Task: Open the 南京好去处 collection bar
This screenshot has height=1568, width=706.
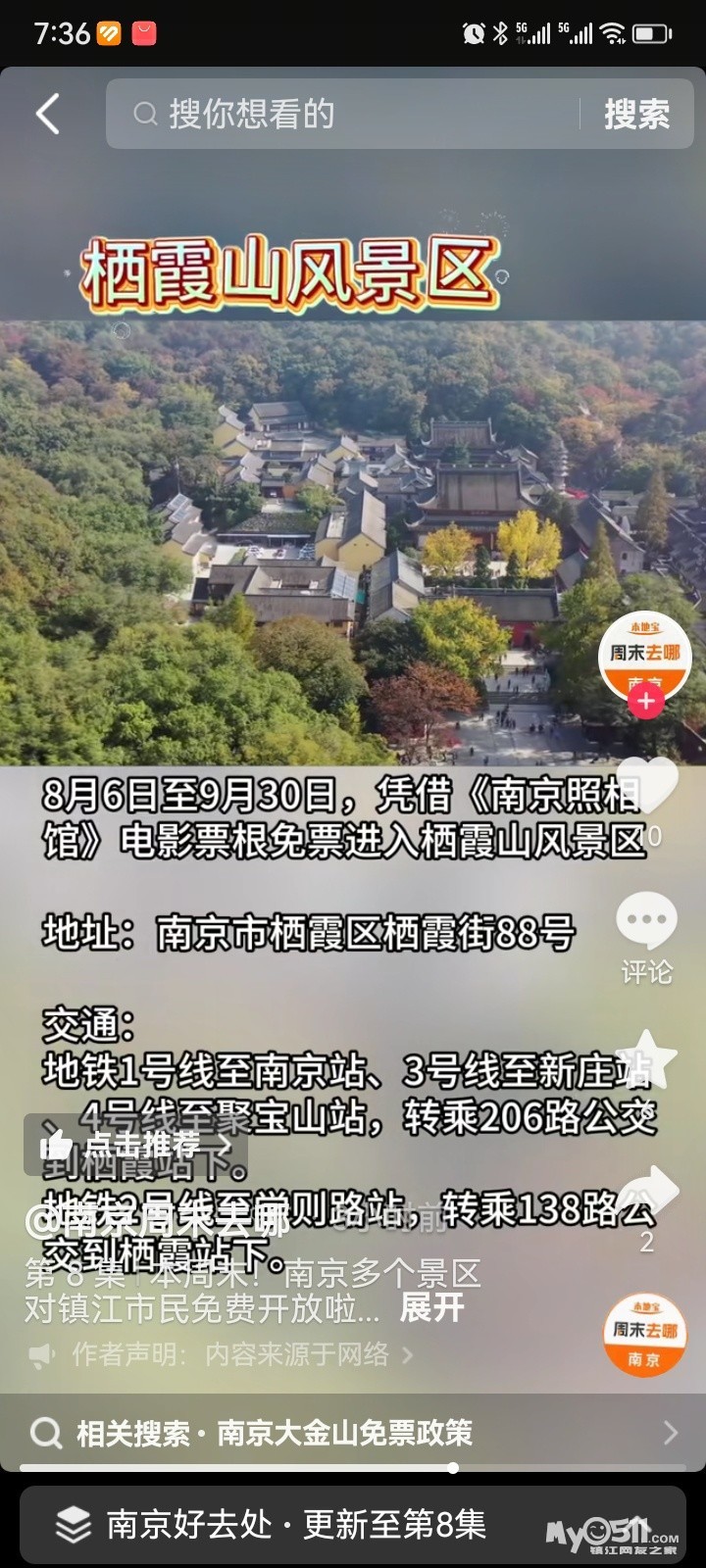Action: click(x=294, y=1524)
